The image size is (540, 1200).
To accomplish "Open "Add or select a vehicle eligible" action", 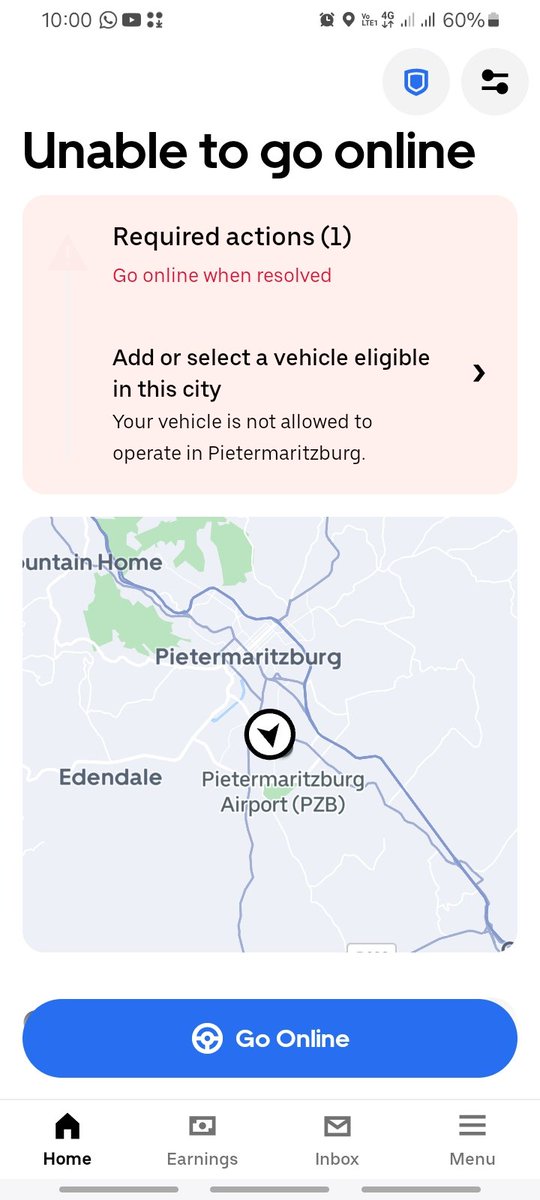I will pos(270,404).
